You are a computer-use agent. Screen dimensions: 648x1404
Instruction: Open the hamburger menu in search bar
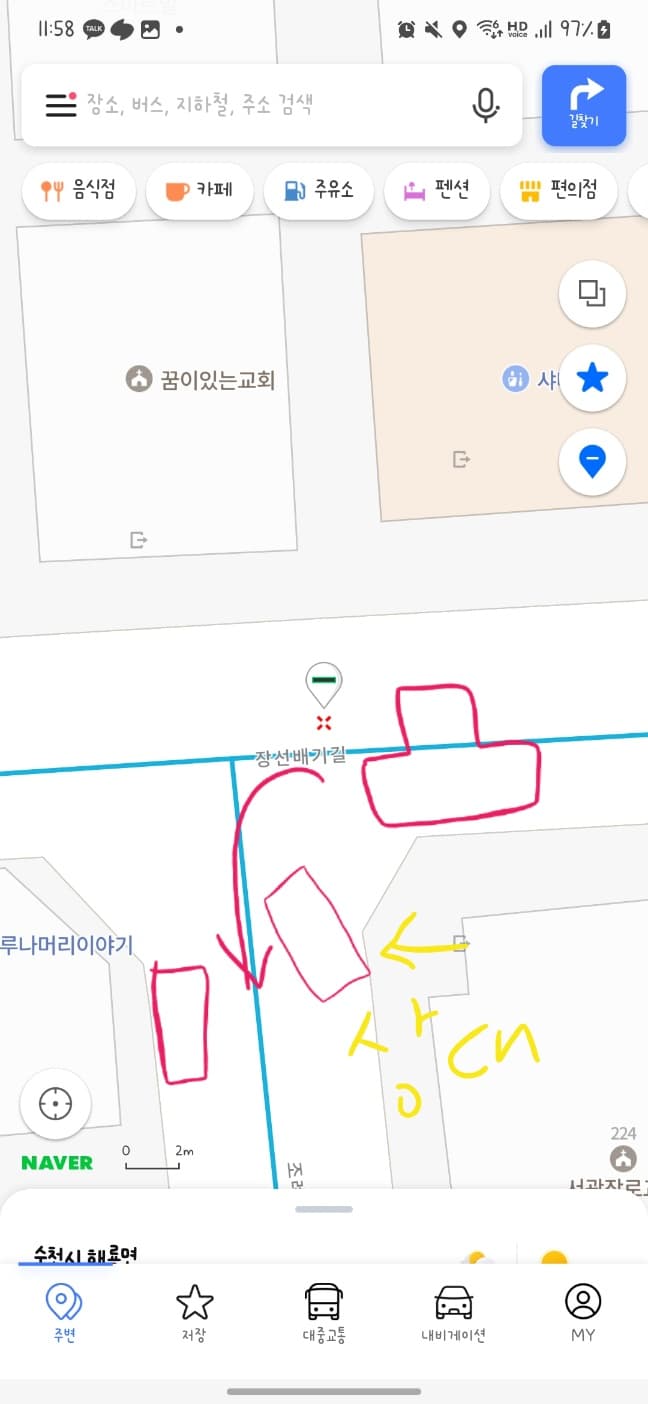tap(61, 105)
